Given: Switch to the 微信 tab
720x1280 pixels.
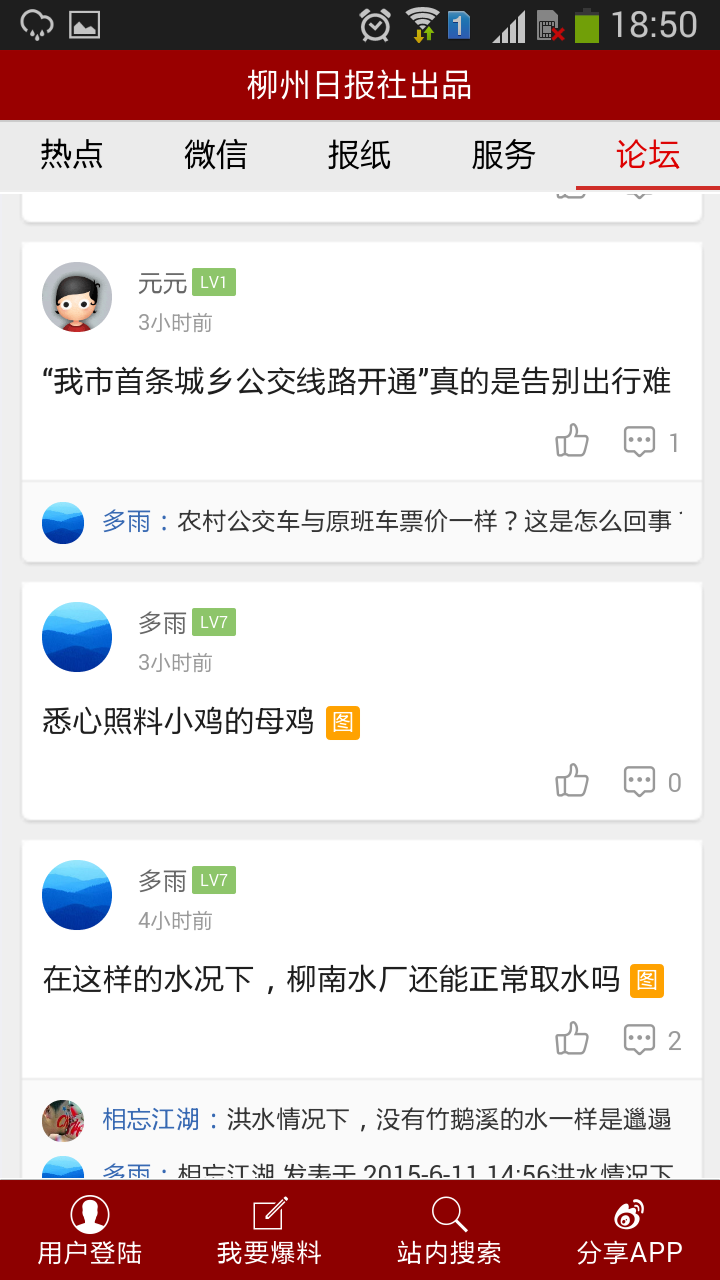Looking at the screenshot, I should pos(215,155).
